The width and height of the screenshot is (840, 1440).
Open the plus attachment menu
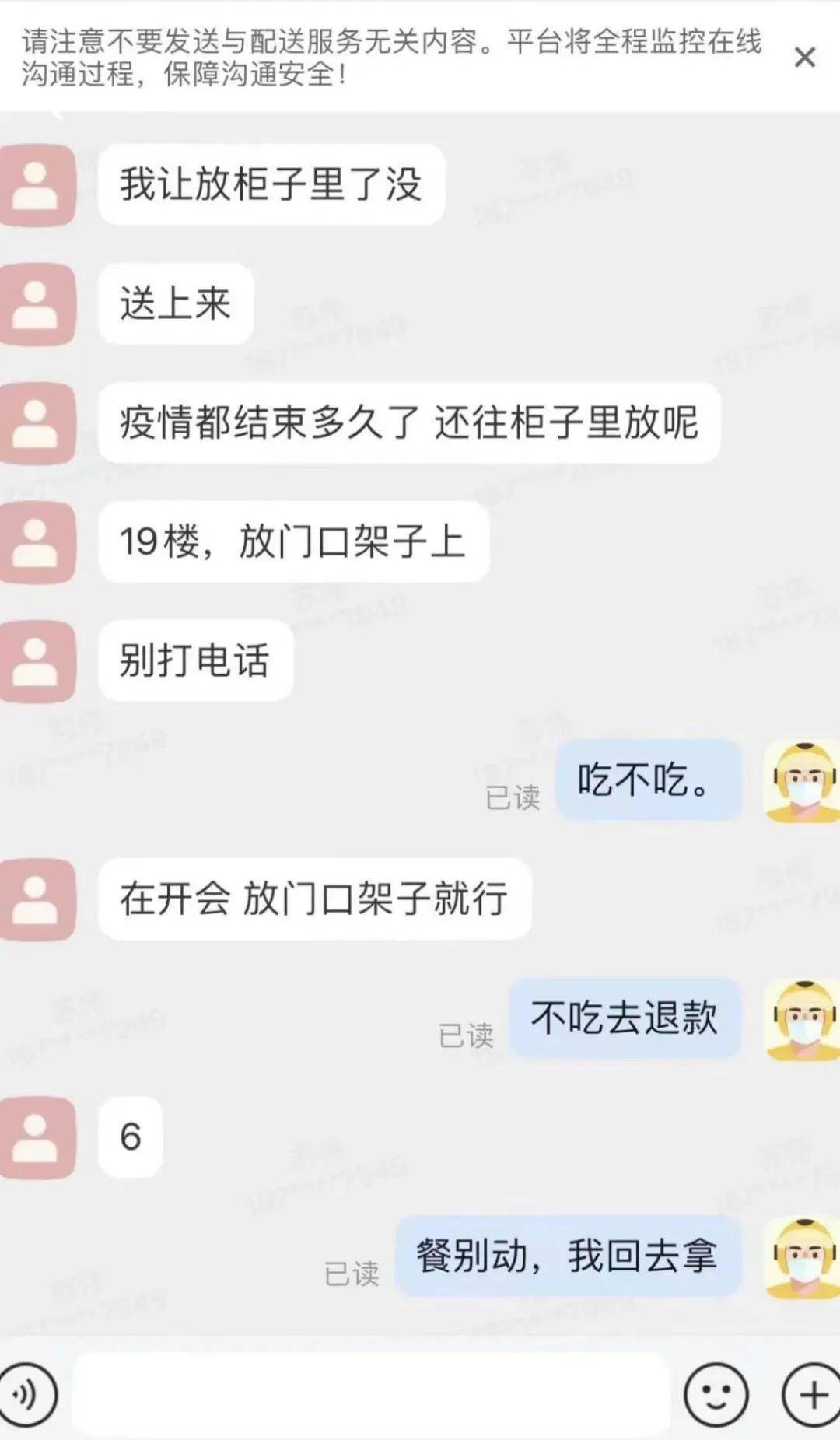pos(812,1396)
